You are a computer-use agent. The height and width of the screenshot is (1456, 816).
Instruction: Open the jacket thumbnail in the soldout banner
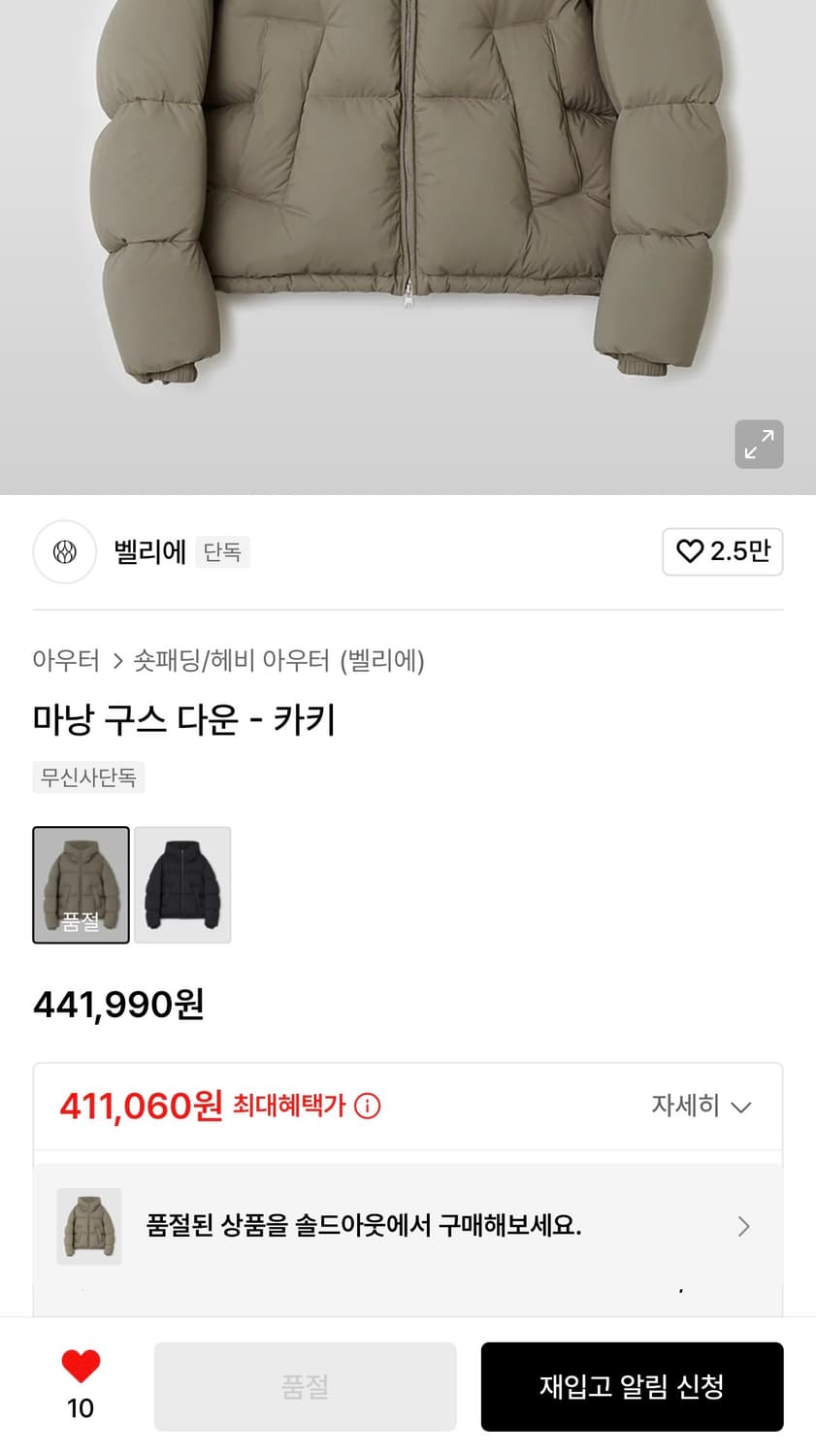tap(88, 1226)
